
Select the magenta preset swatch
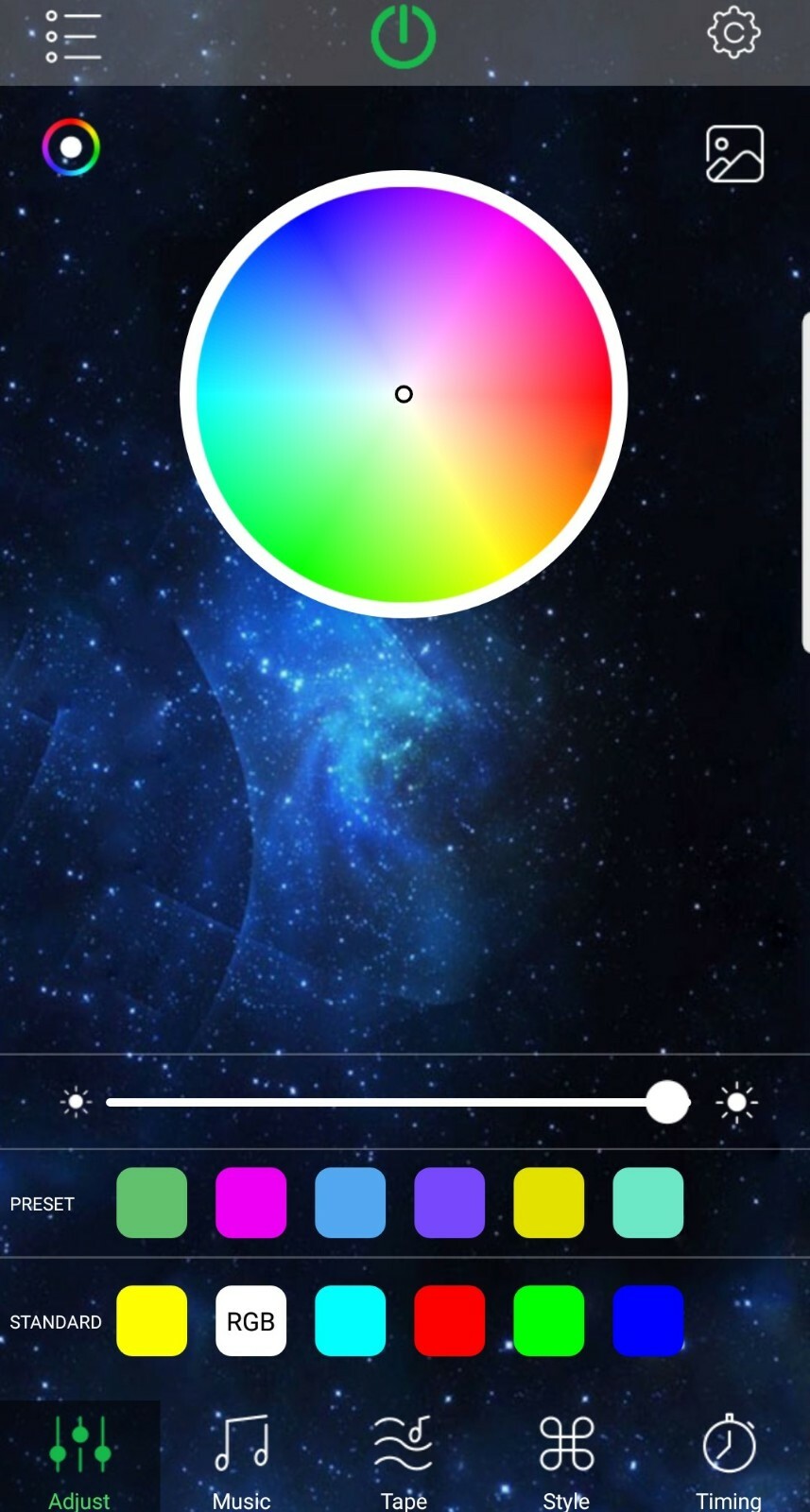click(250, 1201)
